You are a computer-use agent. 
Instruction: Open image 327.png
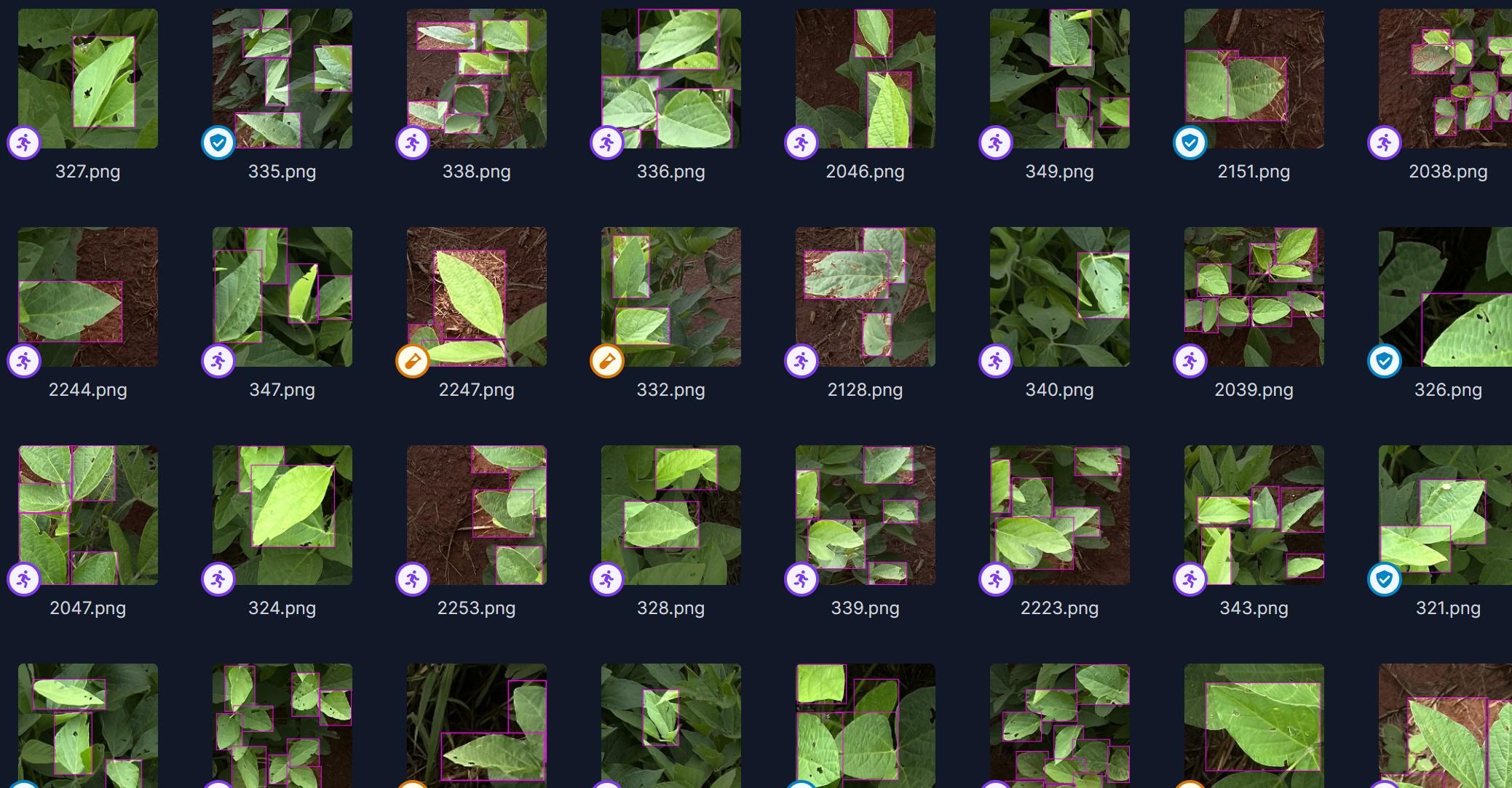[87, 79]
